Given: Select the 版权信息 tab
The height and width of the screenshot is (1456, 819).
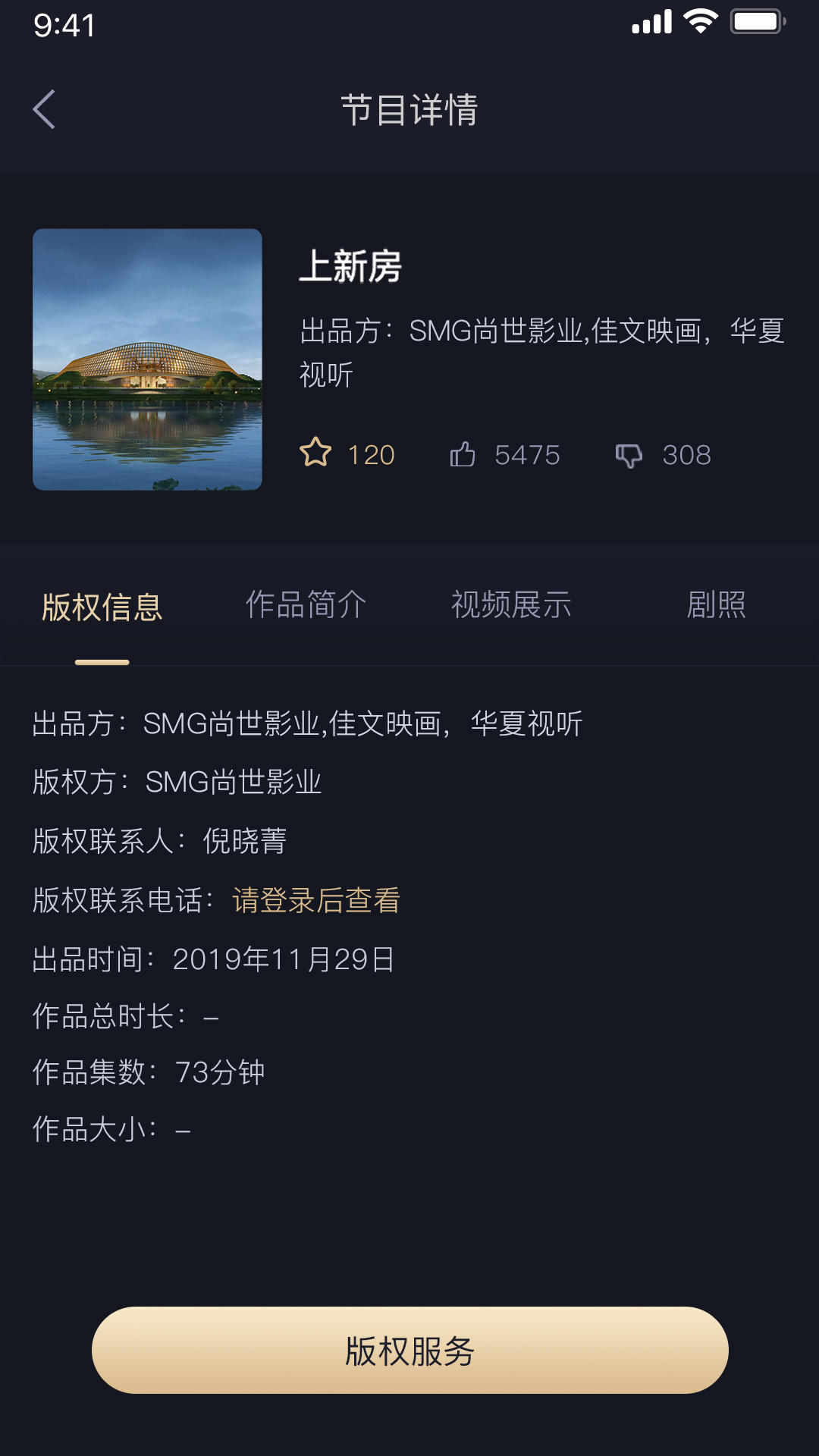Looking at the screenshot, I should point(102,605).
